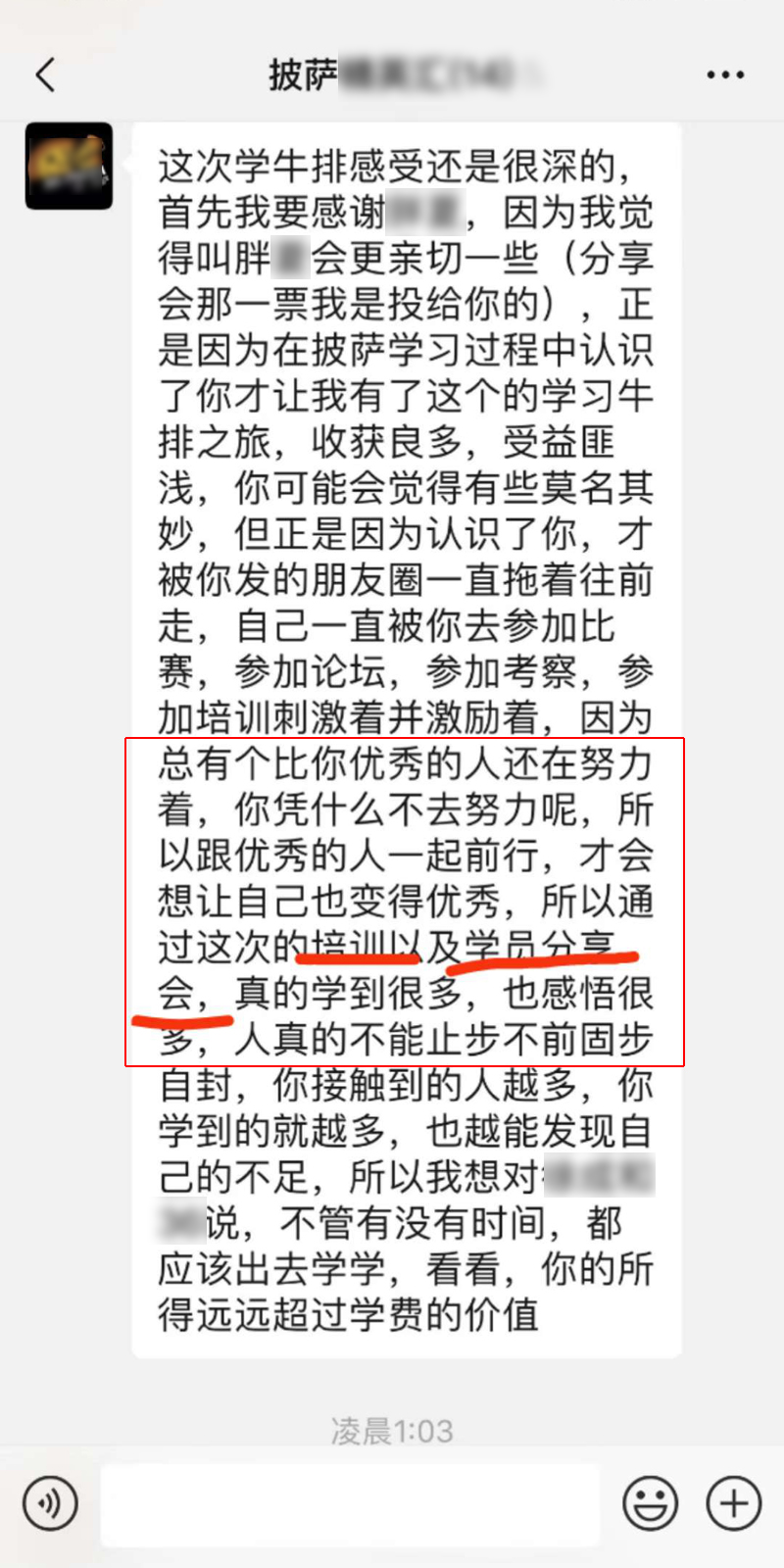Tap the message text field

click(350, 1504)
